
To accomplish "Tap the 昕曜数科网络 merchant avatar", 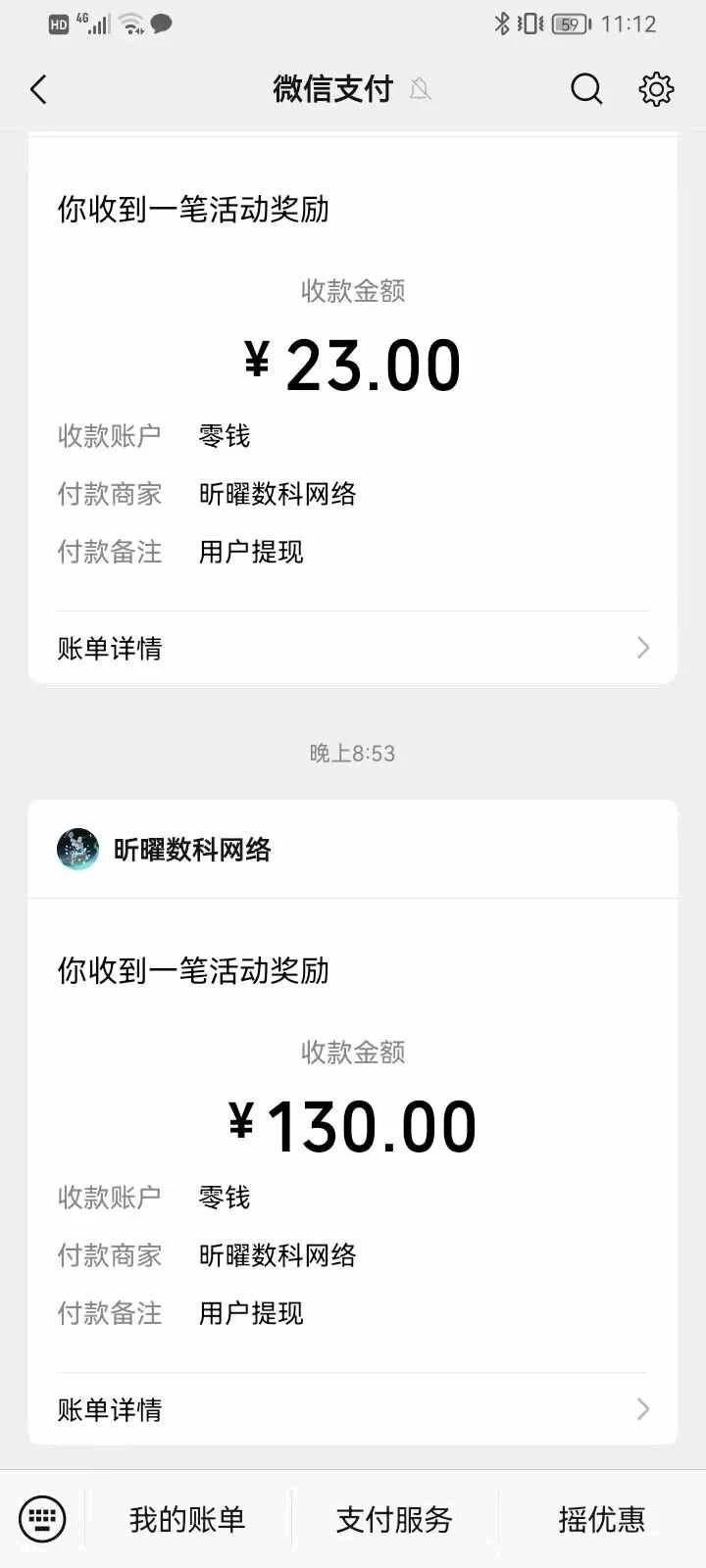I will click(78, 850).
